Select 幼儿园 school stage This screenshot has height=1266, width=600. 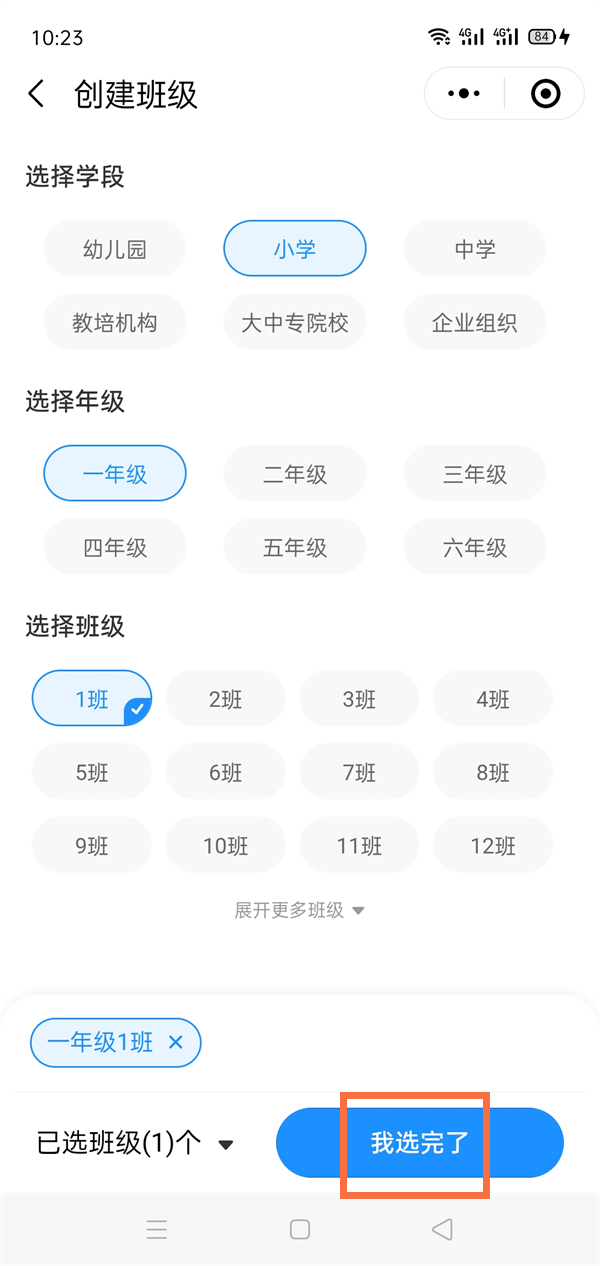tap(115, 249)
